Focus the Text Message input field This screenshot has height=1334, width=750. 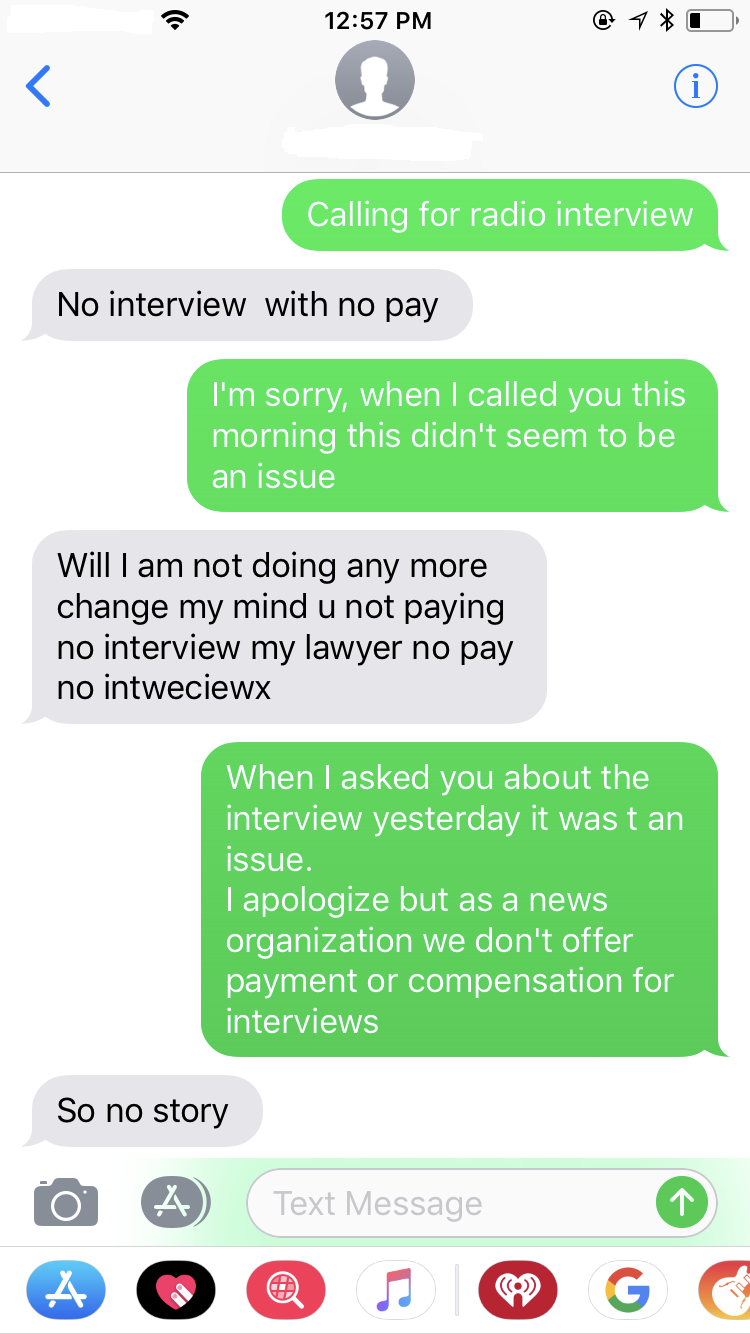(x=450, y=1203)
